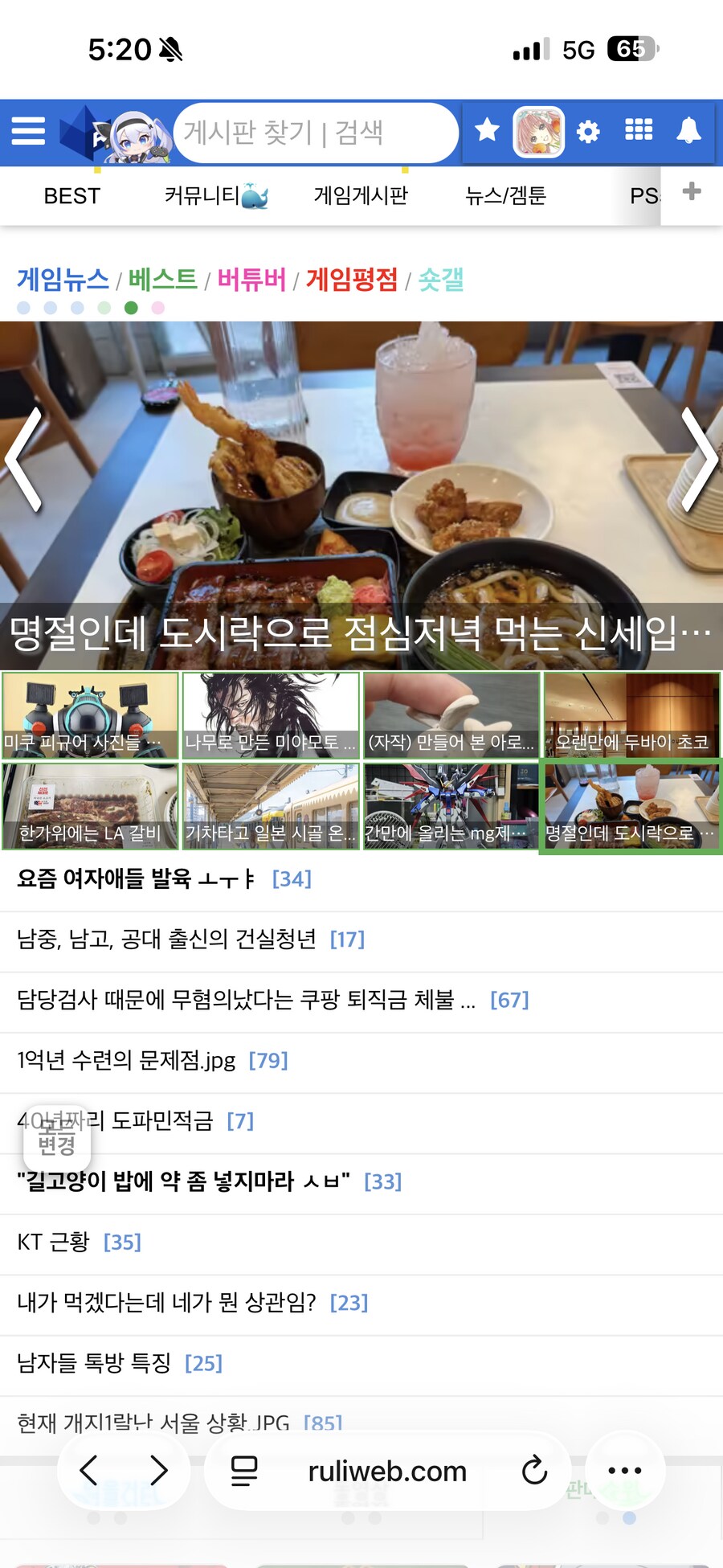Tap the search field 게시판 찾기 검색

tap(317, 132)
